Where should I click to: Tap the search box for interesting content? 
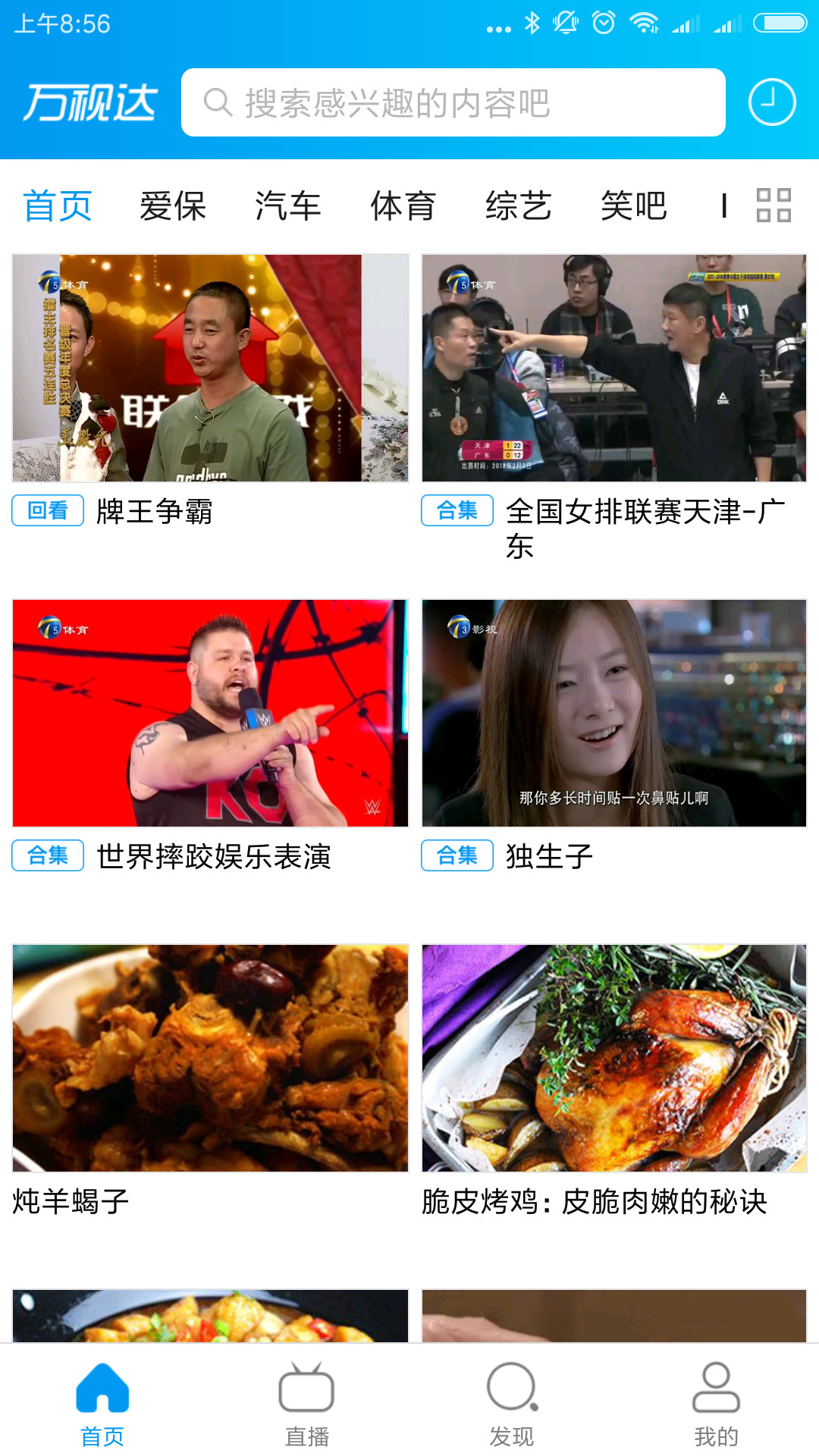[453, 102]
